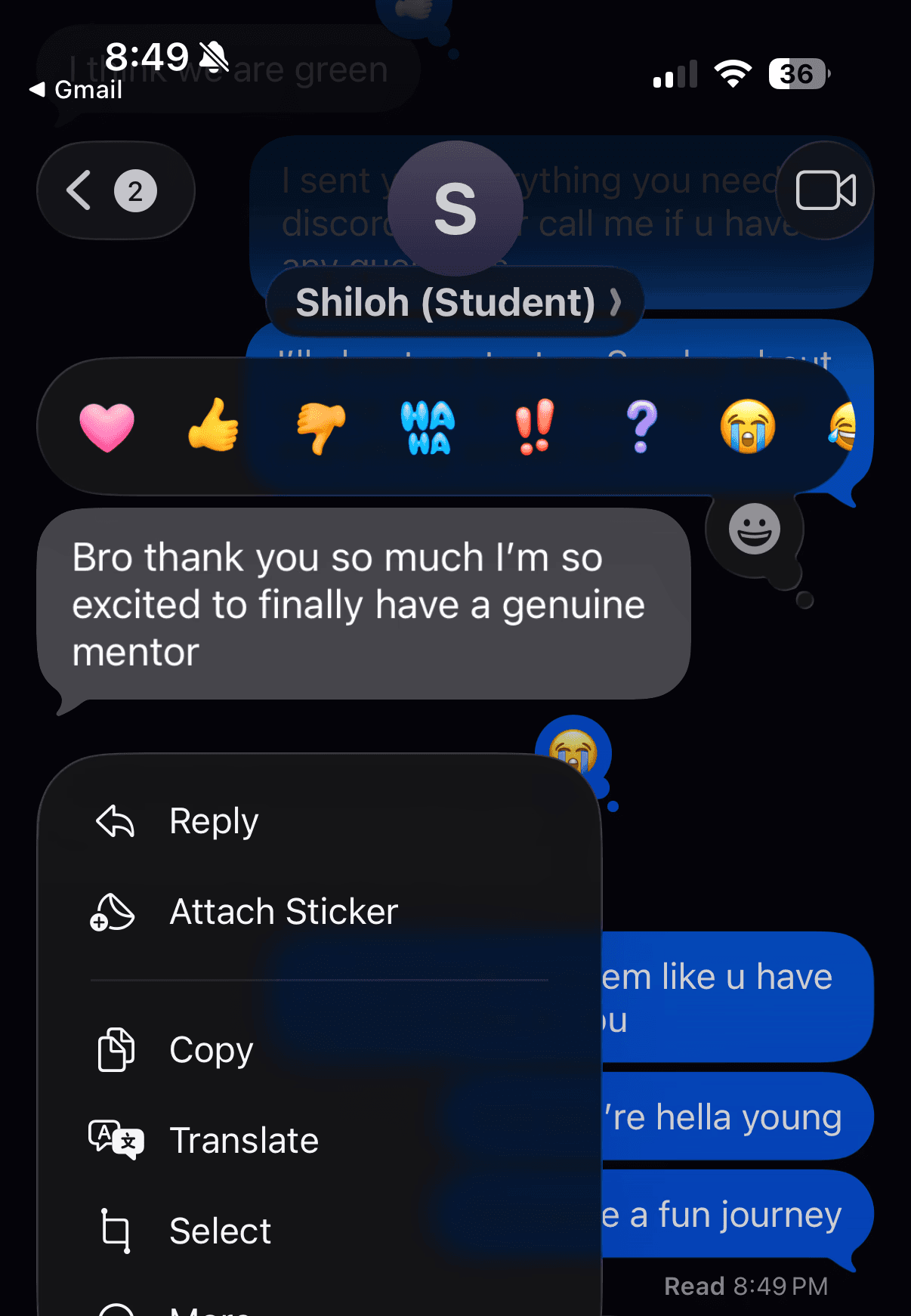
Task: React with the question mark tapback
Action: point(641,427)
